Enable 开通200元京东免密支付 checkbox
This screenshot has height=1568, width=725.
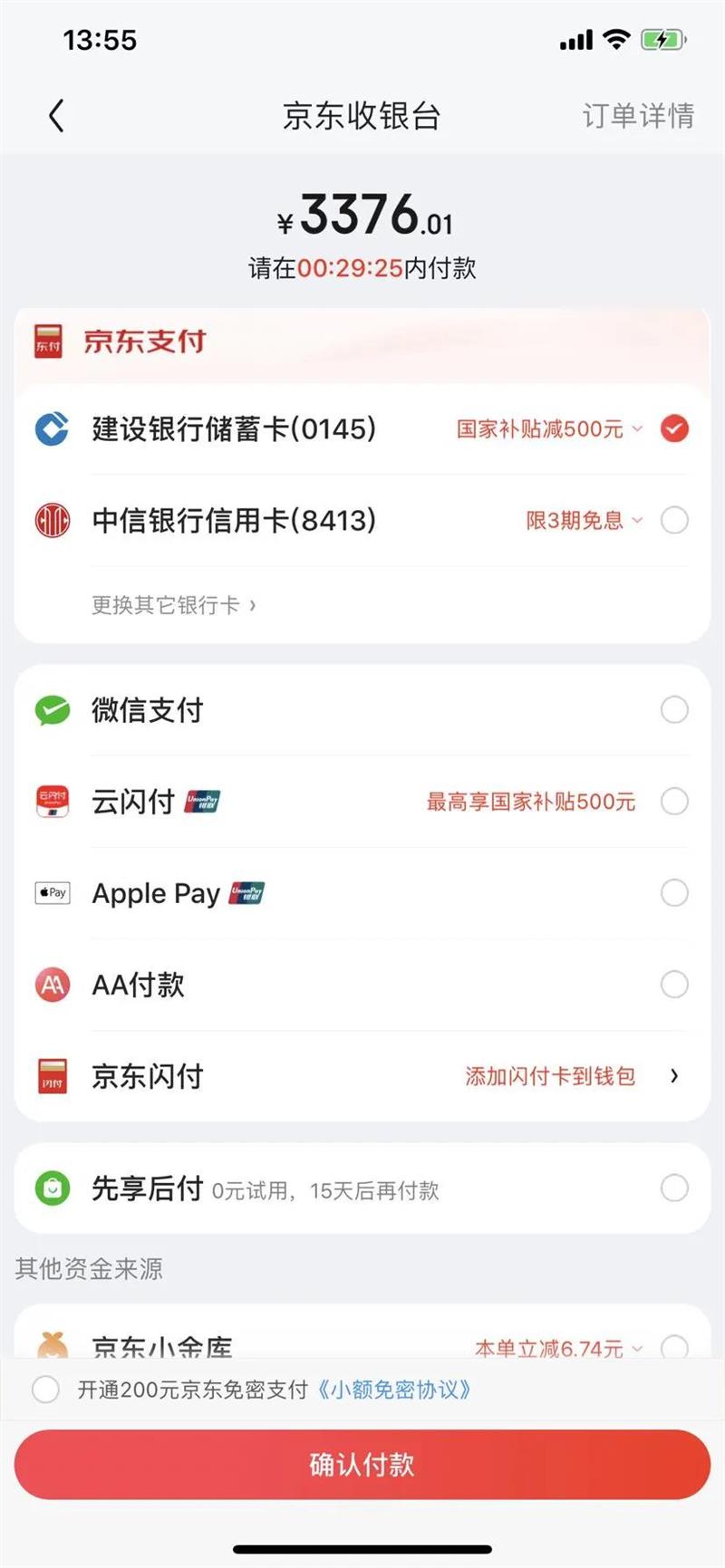coord(45,1390)
